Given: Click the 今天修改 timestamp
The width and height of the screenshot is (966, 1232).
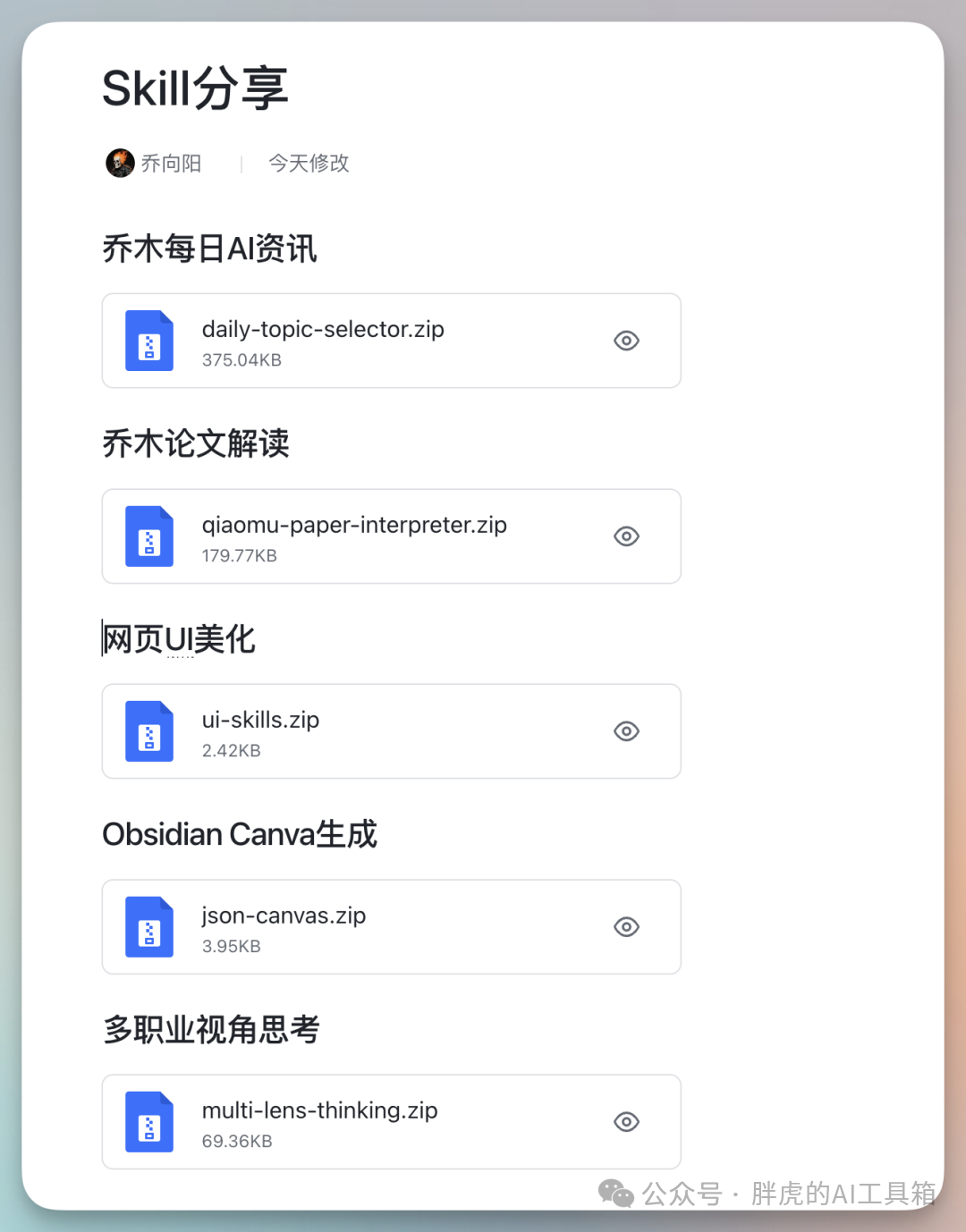Looking at the screenshot, I should click(308, 163).
